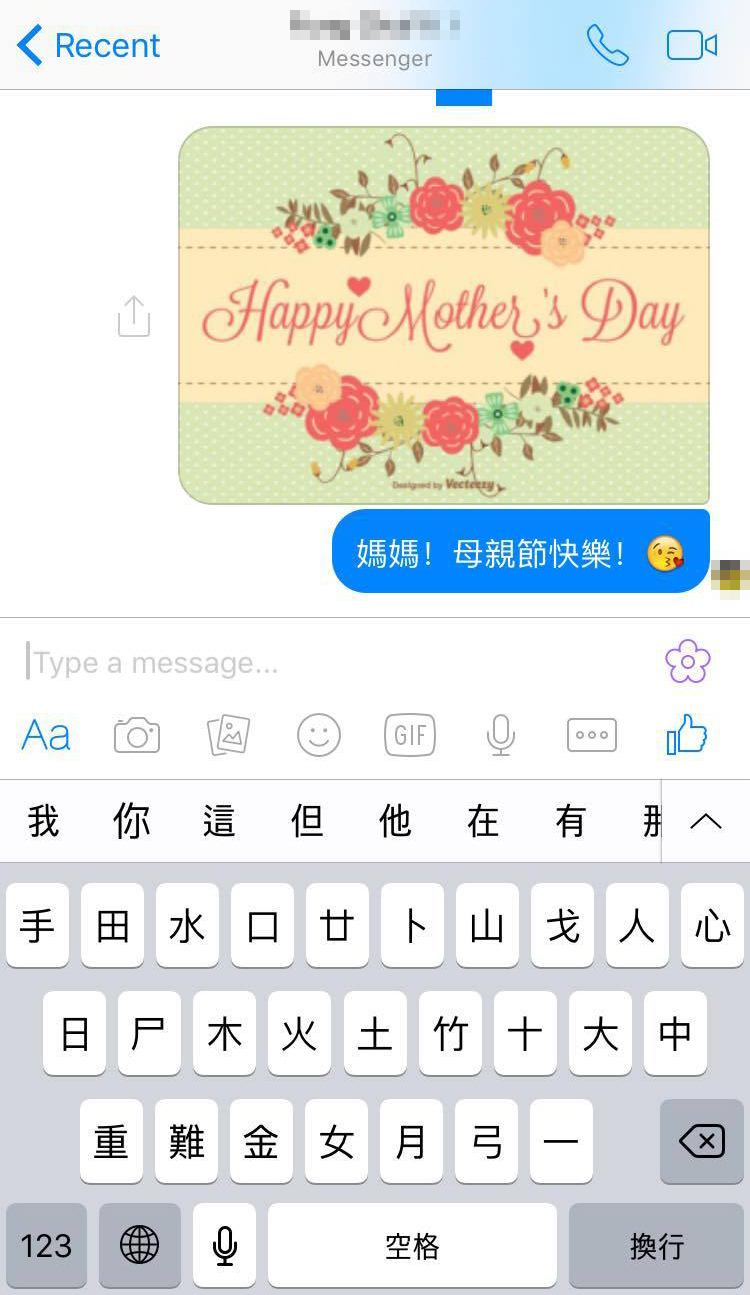Record a voice message
The width and height of the screenshot is (750, 1295).
[501, 736]
